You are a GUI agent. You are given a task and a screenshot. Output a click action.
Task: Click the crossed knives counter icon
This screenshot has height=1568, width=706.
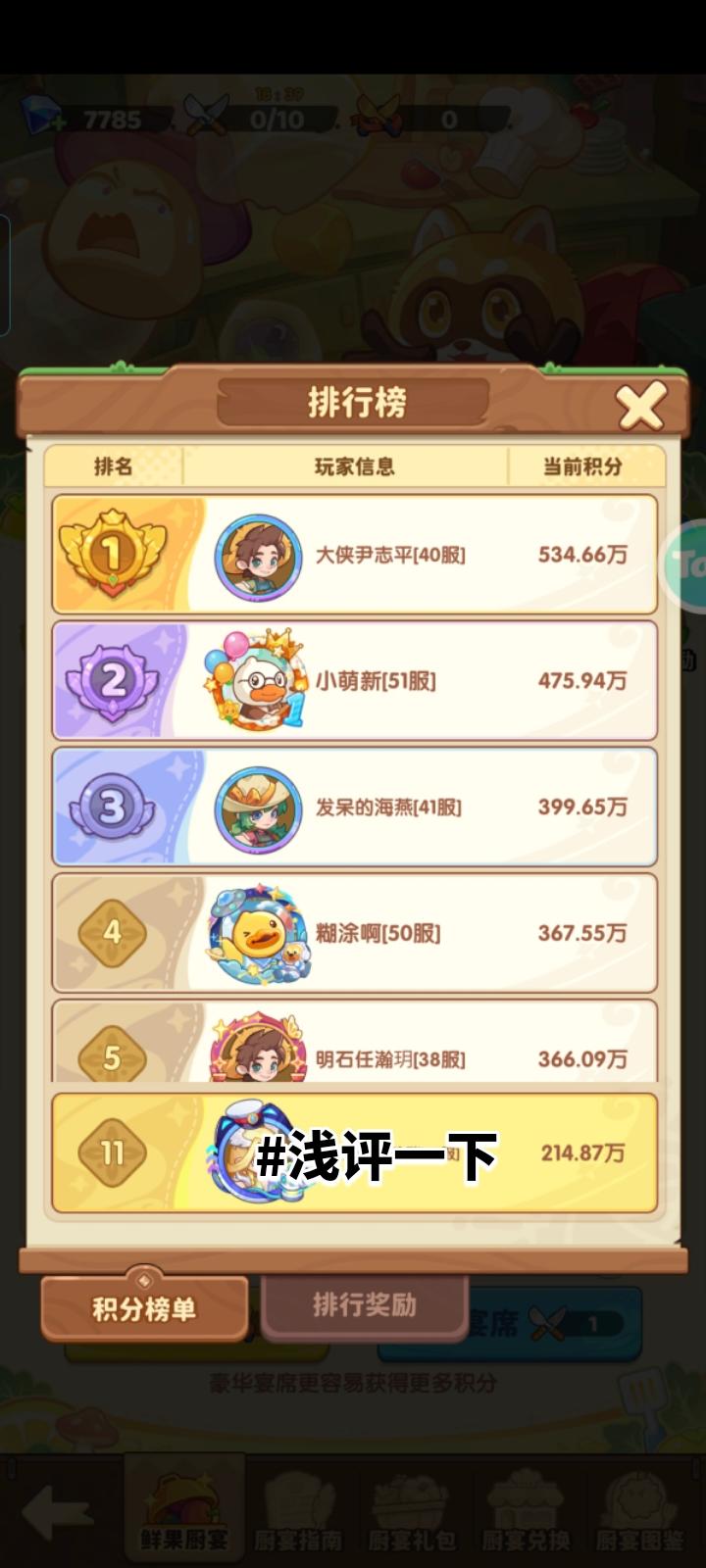pyautogui.click(x=208, y=116)
